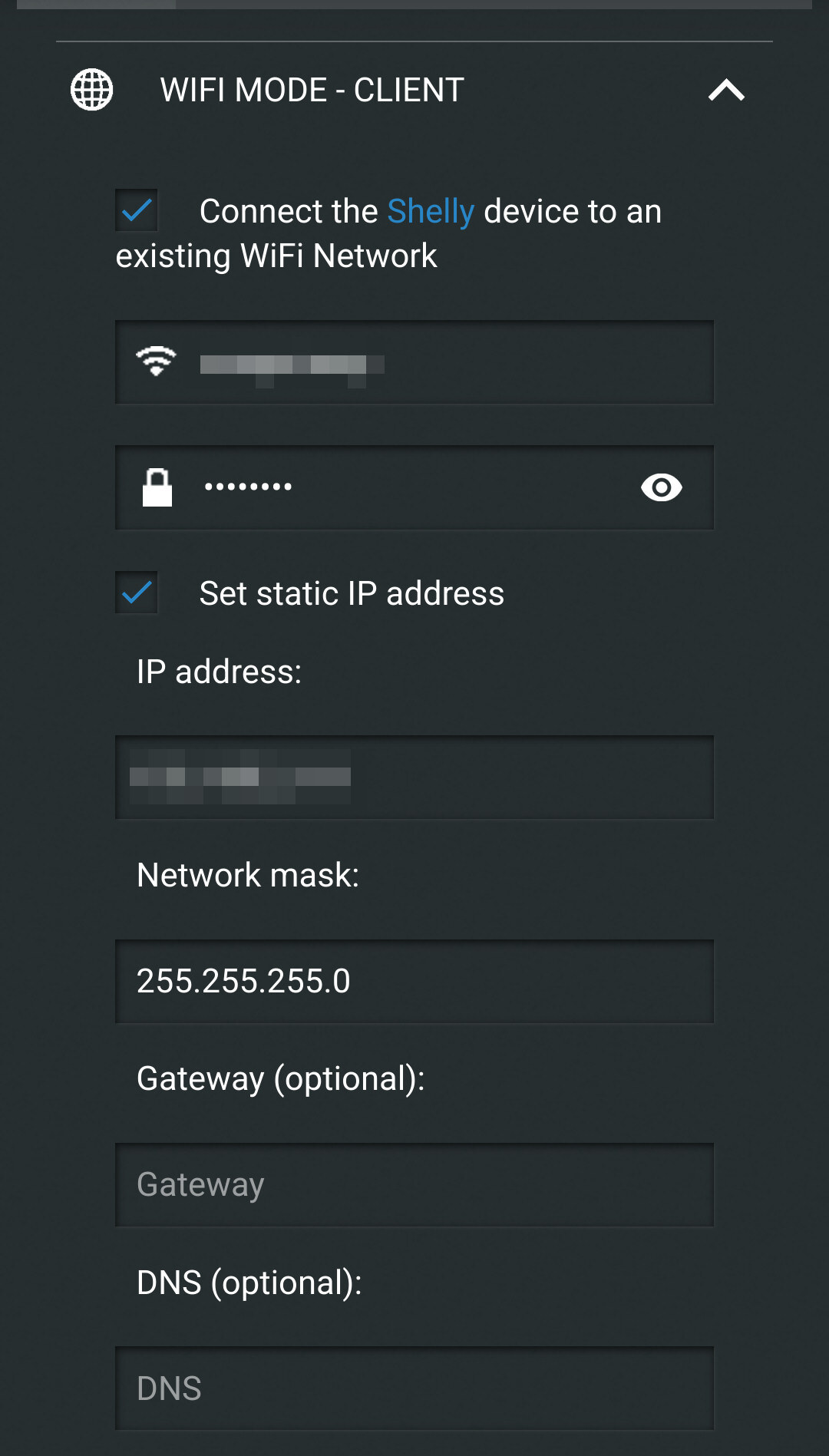Toggle the Set static IP address checkbox

coord(137,593)
